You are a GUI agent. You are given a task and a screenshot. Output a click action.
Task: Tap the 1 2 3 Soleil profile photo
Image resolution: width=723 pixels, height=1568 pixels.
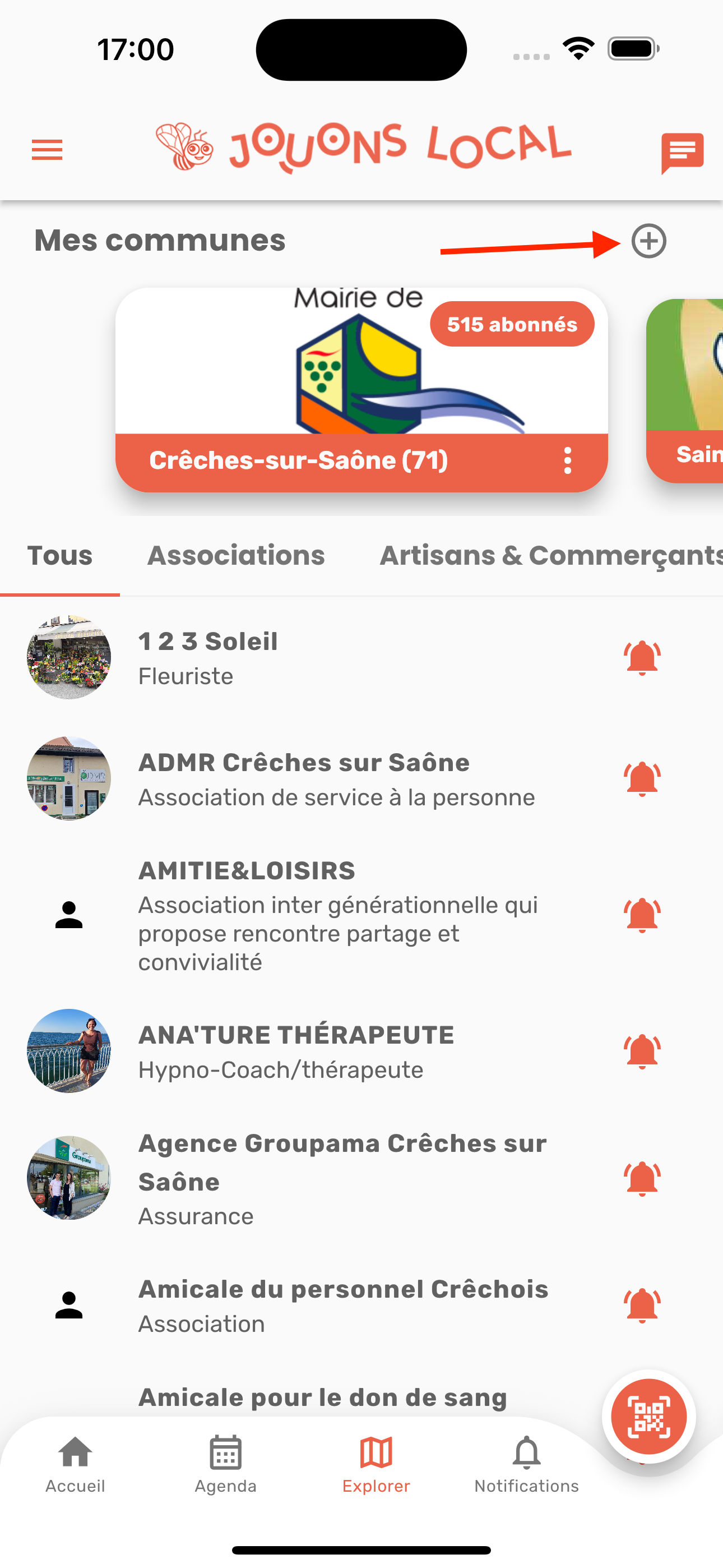point(69,657)
